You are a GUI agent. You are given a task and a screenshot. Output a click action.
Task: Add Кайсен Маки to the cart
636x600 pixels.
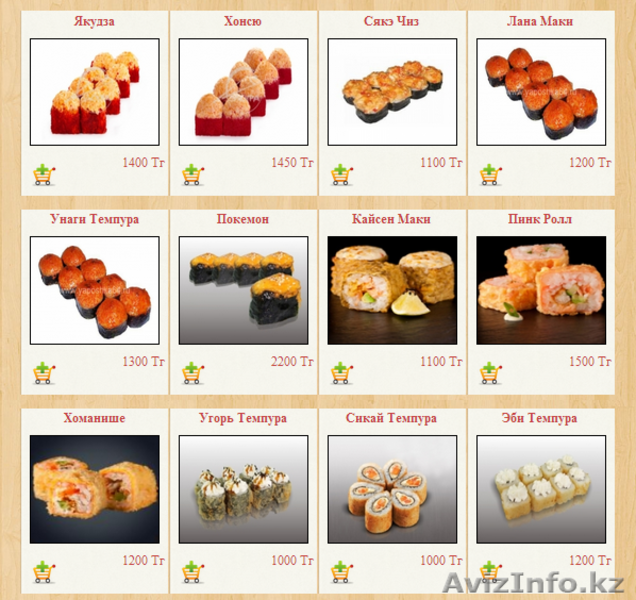[x=341, y=373]
